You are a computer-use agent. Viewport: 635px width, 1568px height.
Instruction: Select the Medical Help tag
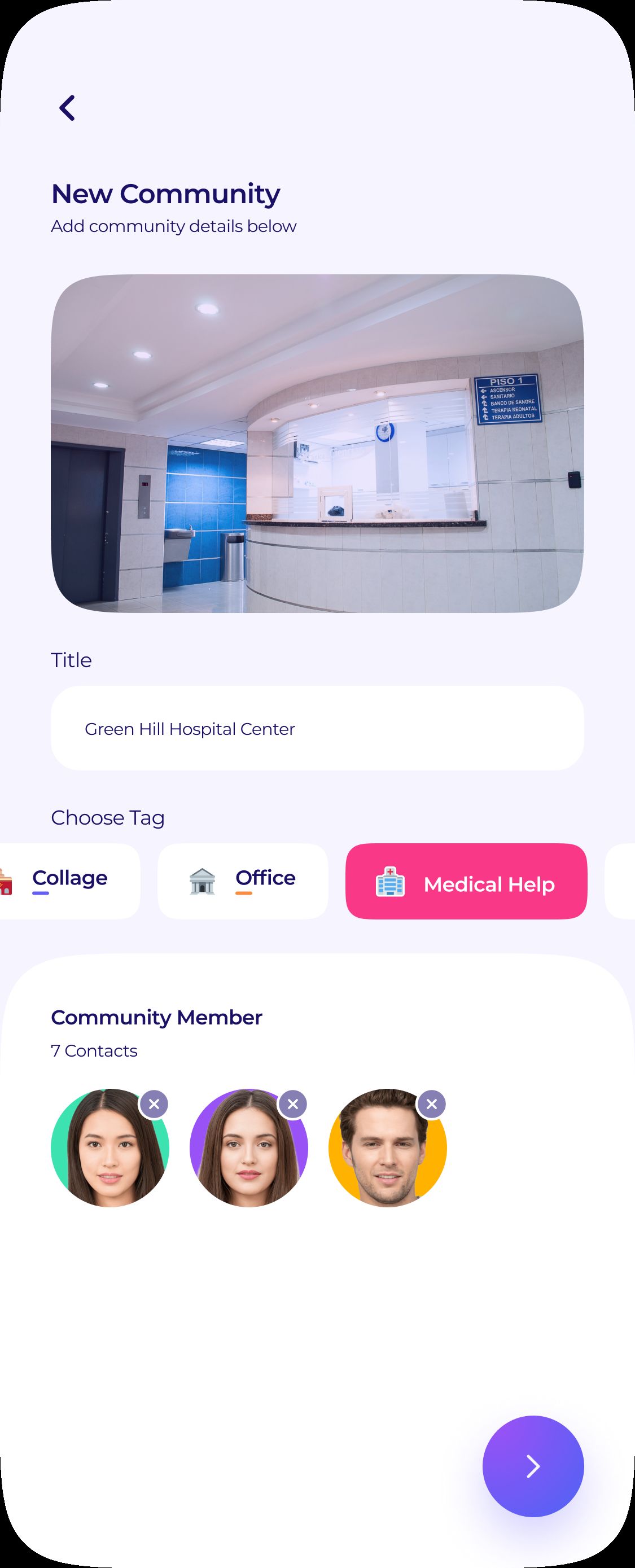(x=466, y=881)
